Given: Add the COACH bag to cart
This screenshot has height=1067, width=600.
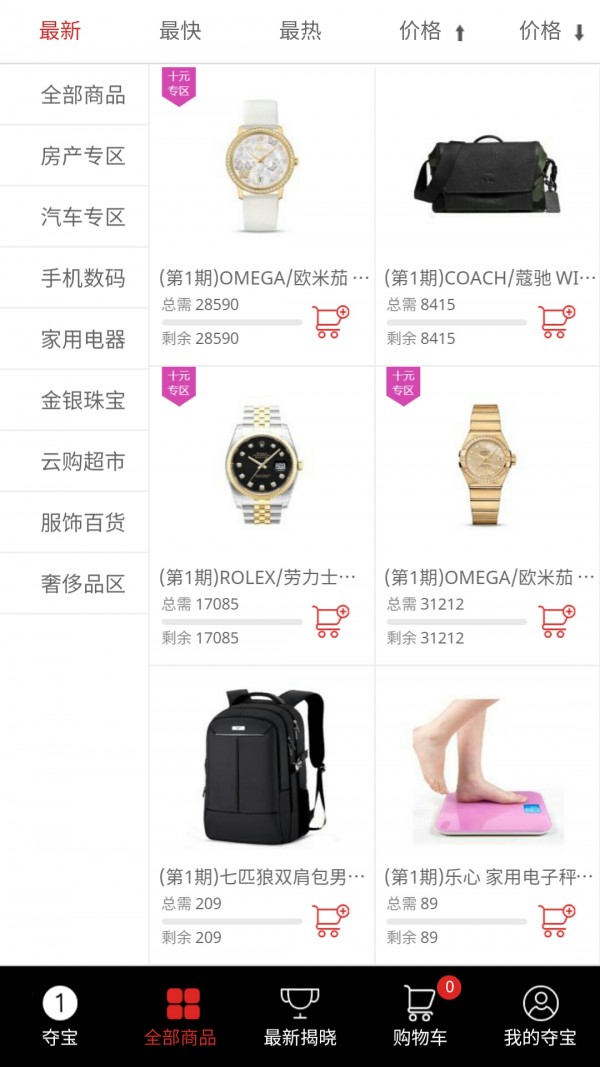Looking at the screenshot, I should 556,321.
